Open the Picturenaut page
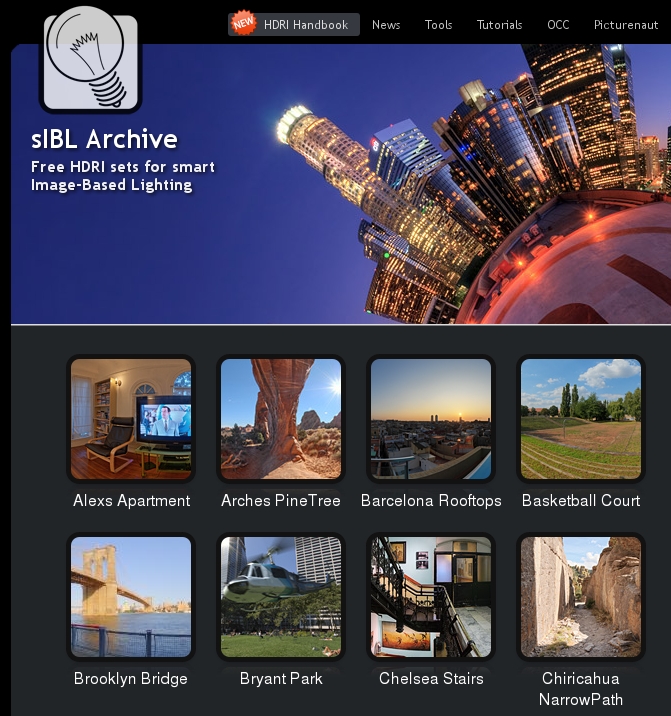The image size is (671, 716). click(626, 25)
